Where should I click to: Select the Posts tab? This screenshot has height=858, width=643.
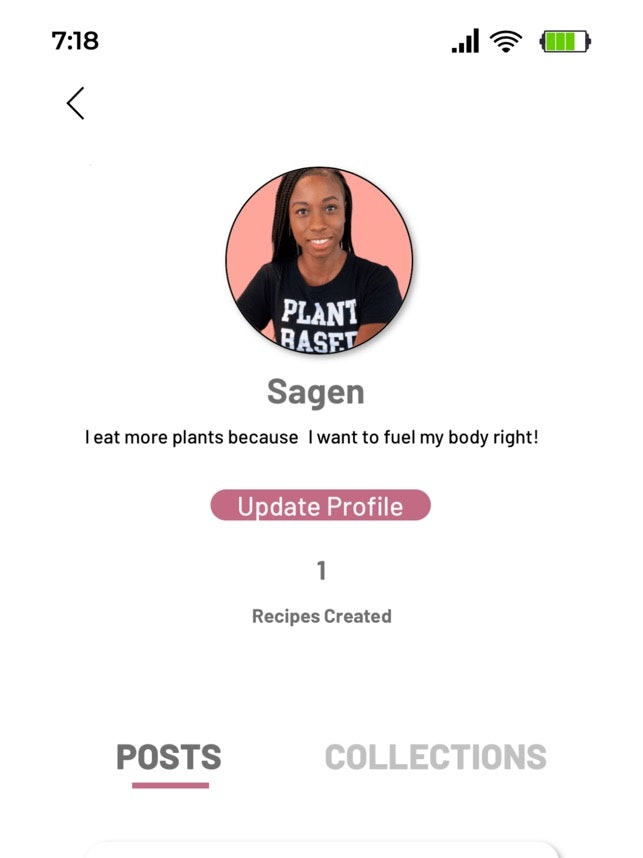click(x=169, y=757)
